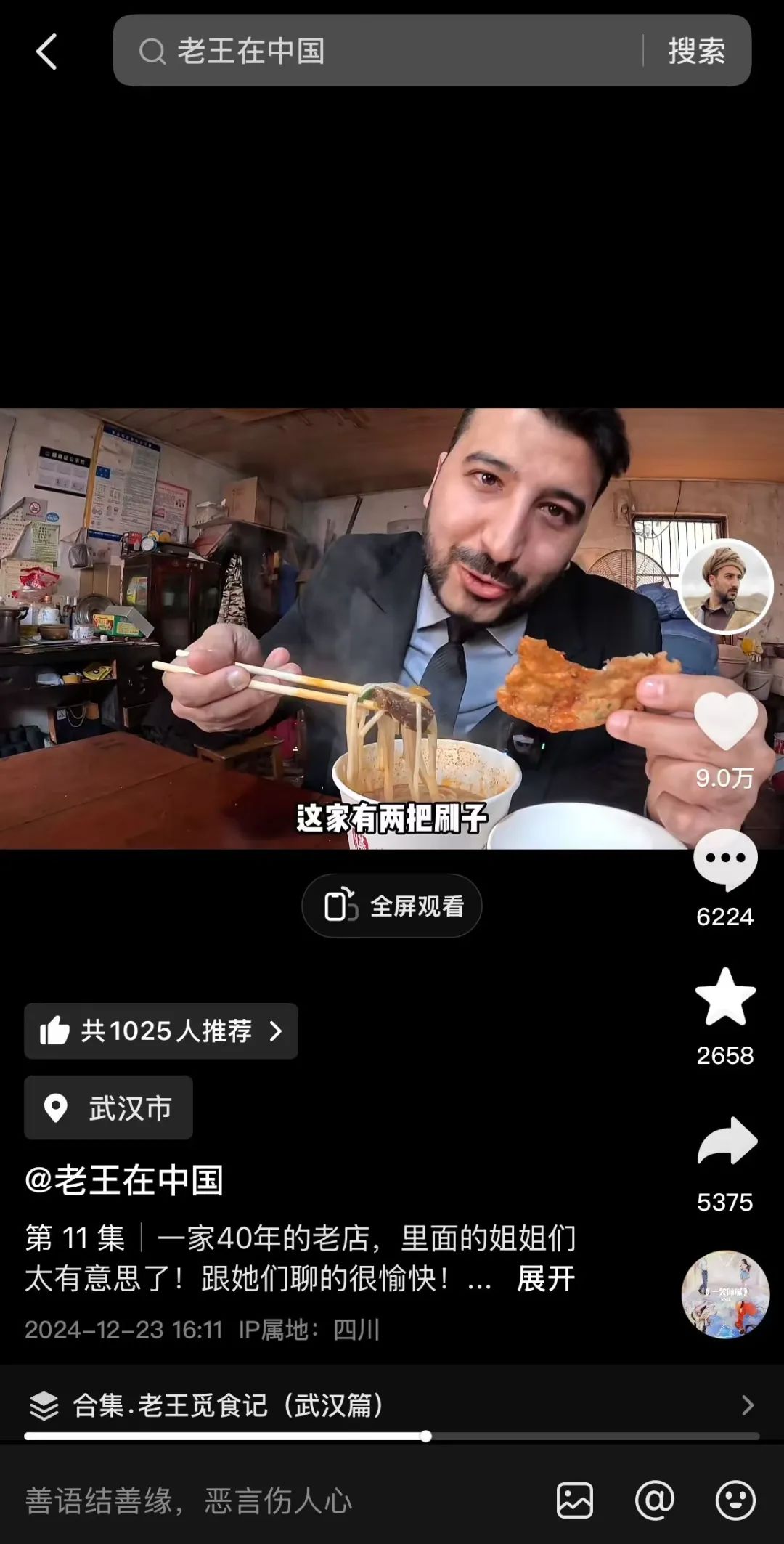The height and width of the screenshot is (1544, 784).
Task: Open the 合集 老王觅食记（武汉篇） collection
Action: 392,1405
